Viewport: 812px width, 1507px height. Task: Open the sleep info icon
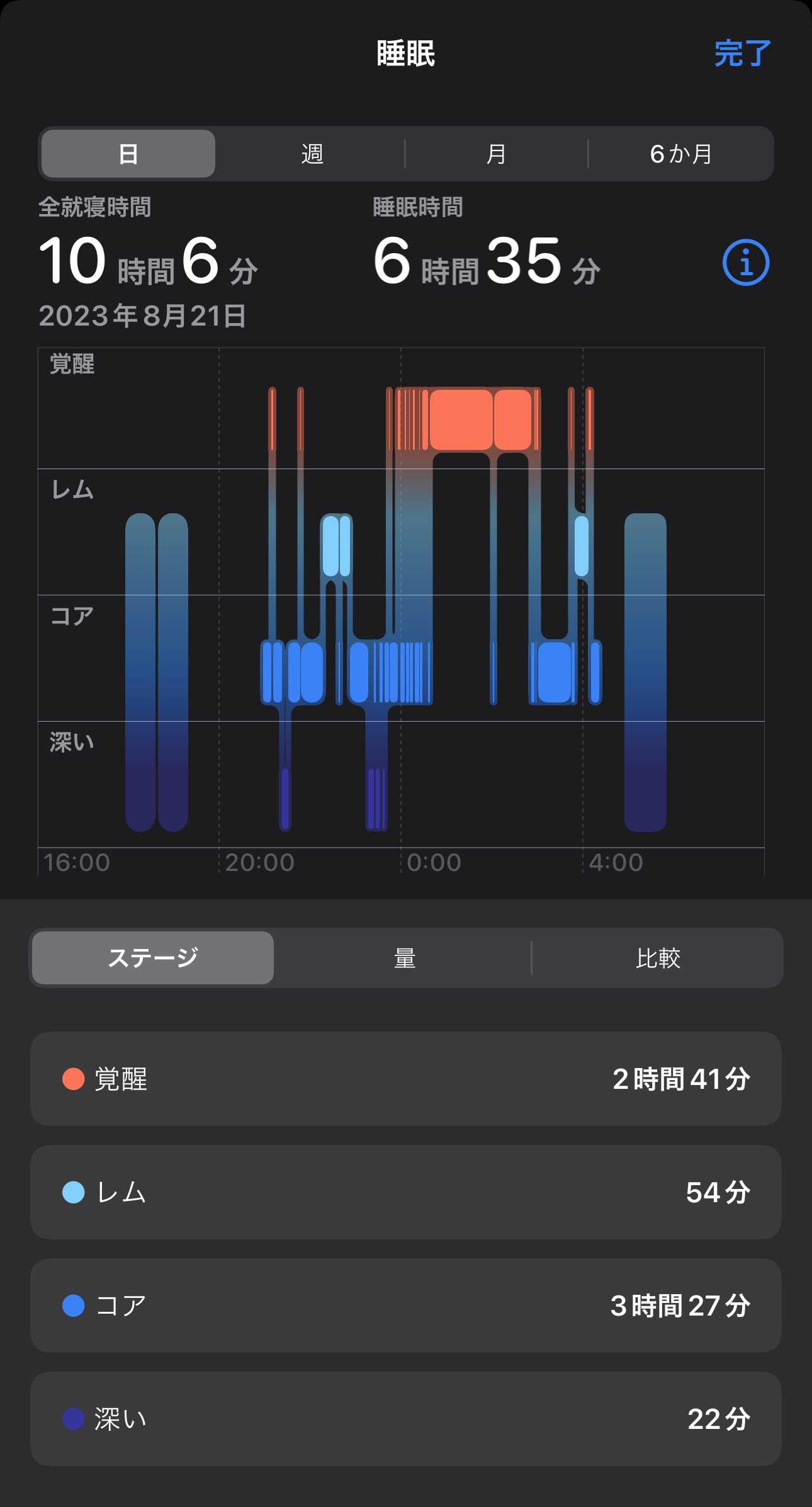tap(745, 263)
